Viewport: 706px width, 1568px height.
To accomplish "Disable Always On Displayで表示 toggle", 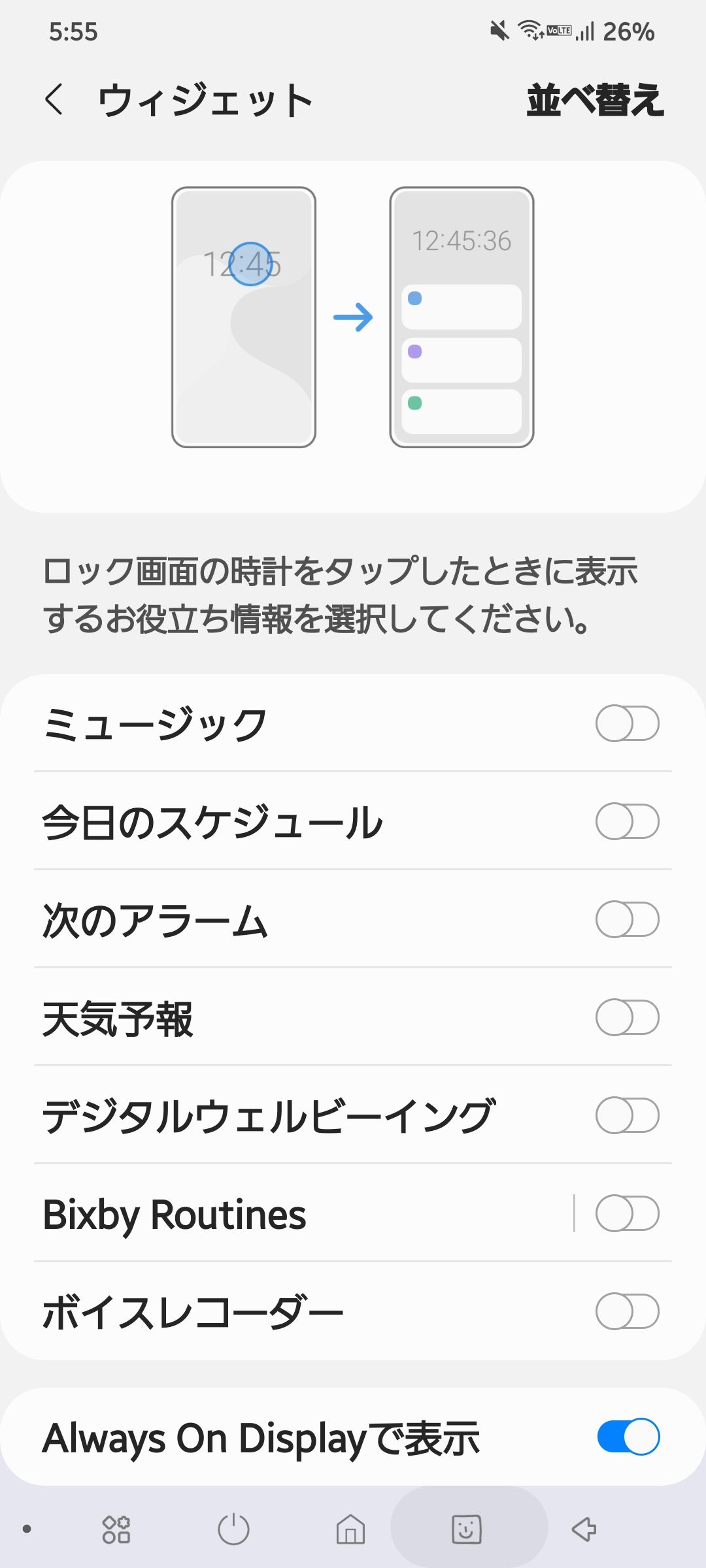I will tap(630, 1437).
